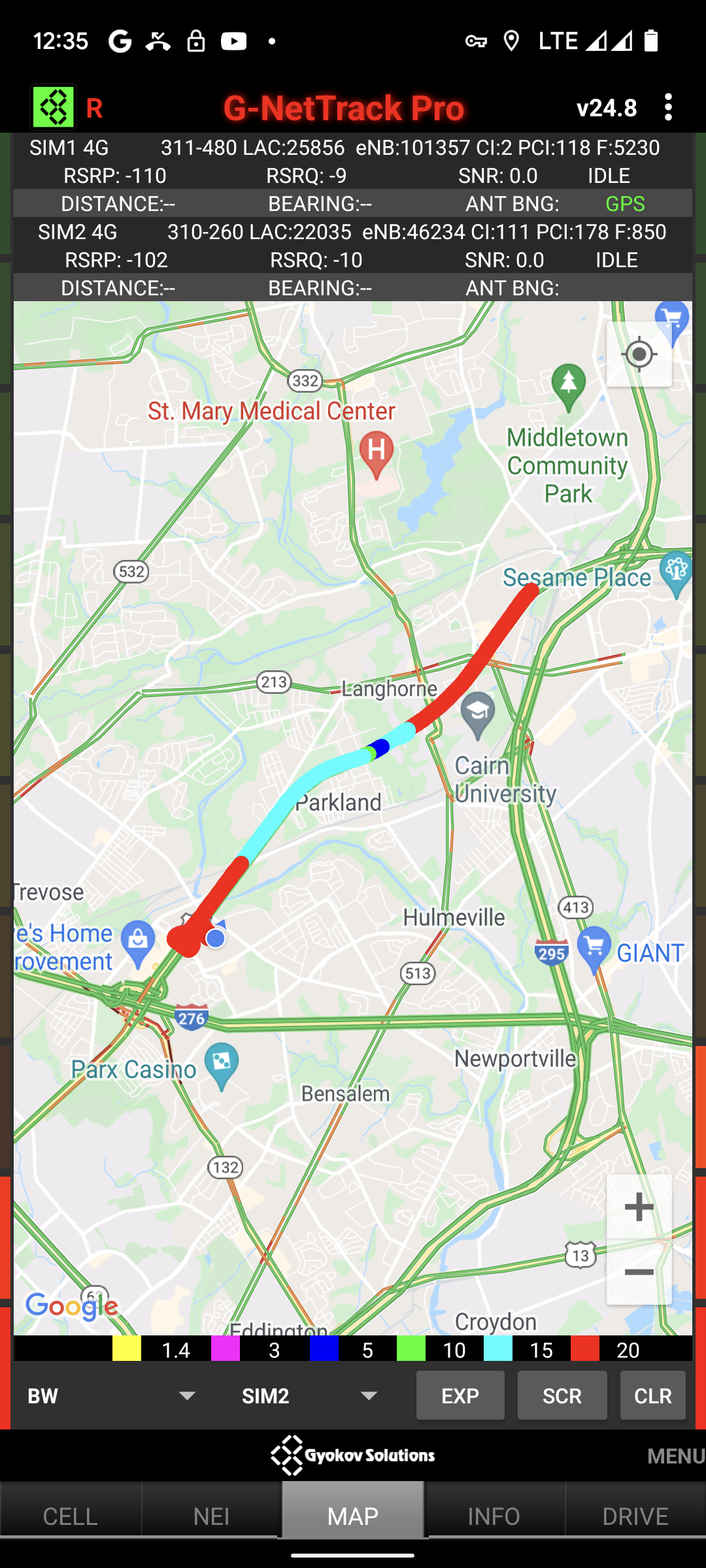Viewport: 706px width, 1568px height.
Task: Select St. Mary Medical Center marker
Action: (377, 452)
